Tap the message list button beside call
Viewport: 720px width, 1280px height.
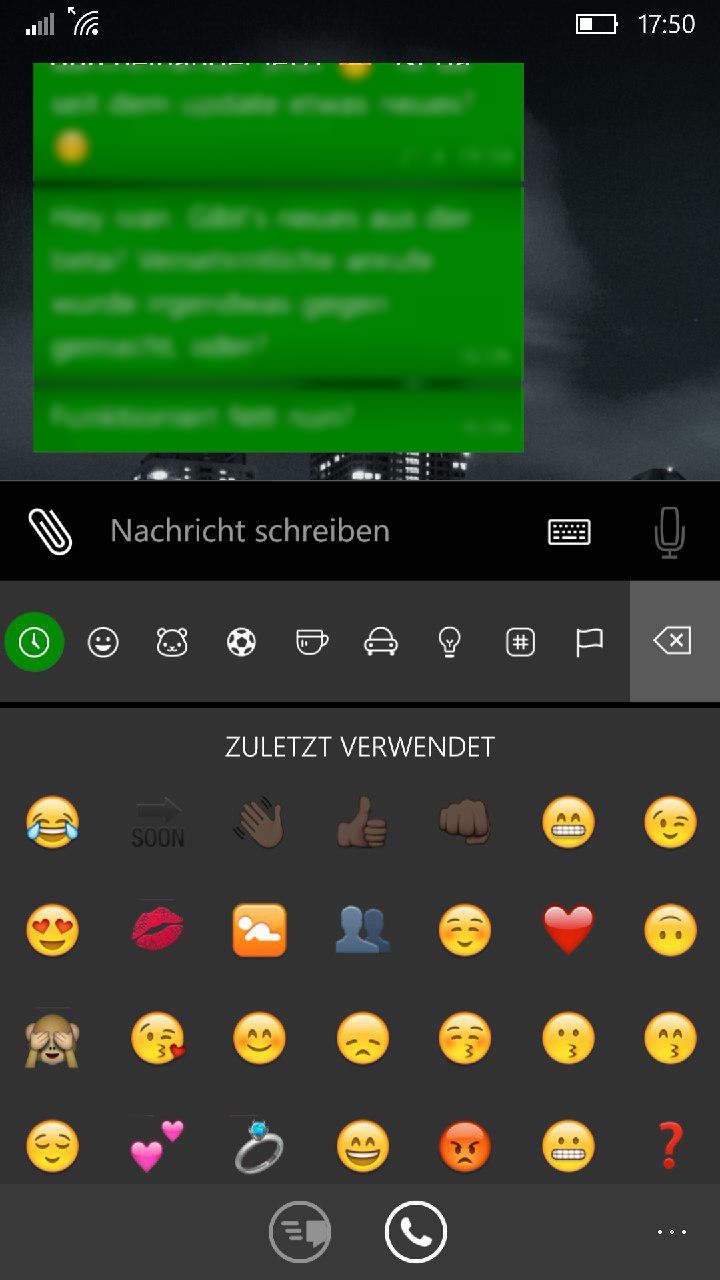point(300,1232)
